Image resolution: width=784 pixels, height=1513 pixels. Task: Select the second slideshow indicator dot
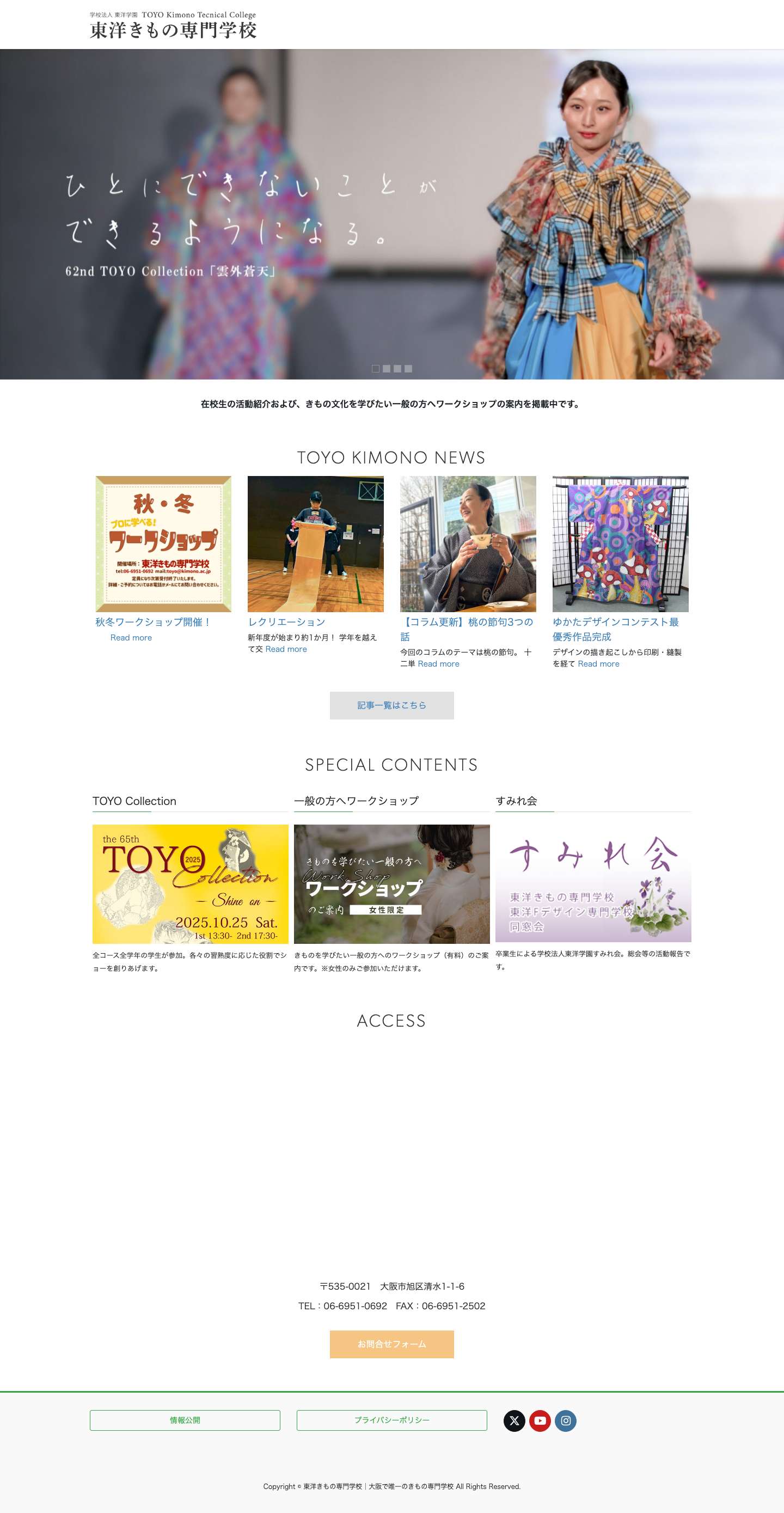point(387,369)
